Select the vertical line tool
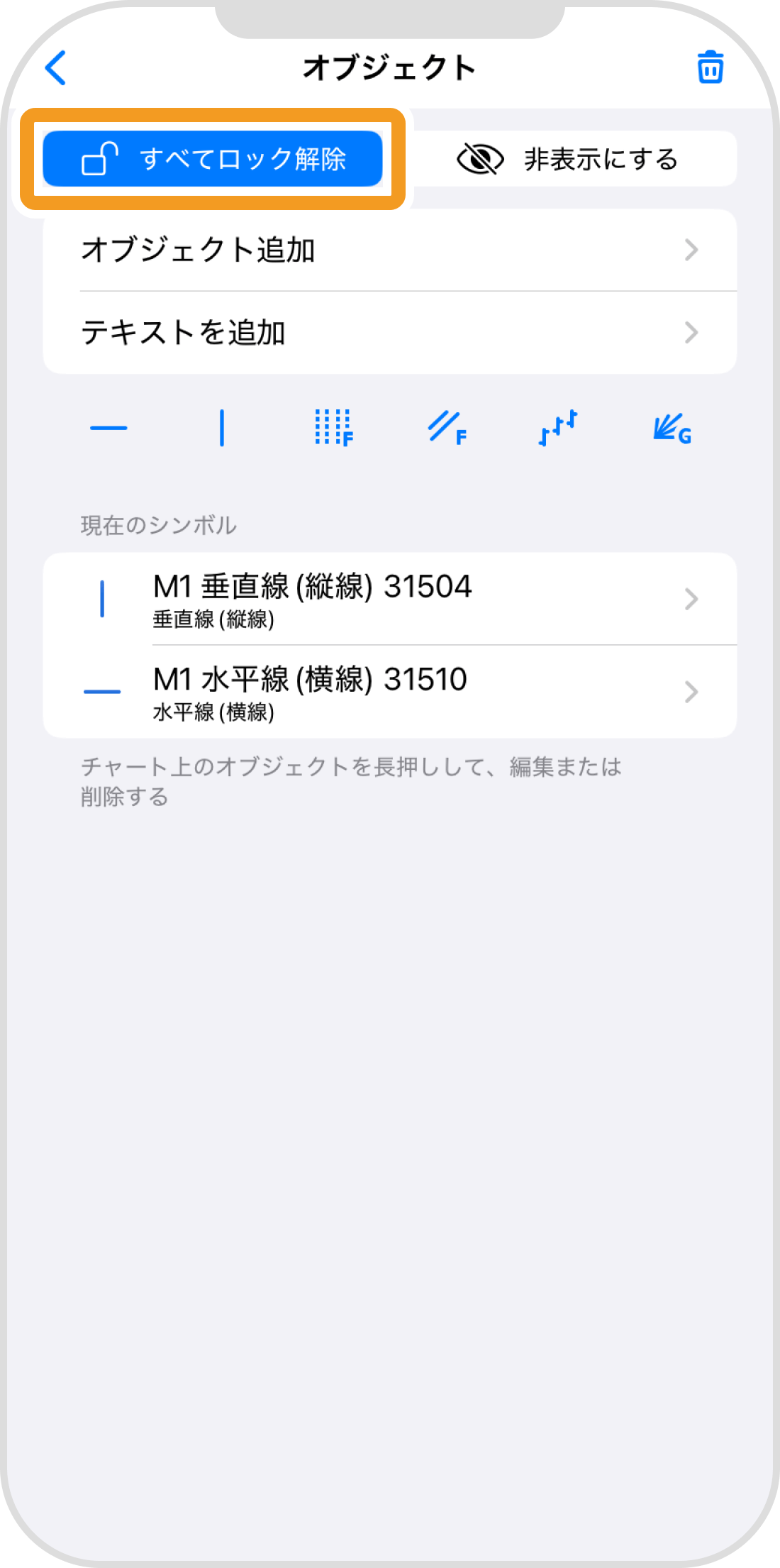Viewport: 780px width, 1568px height. (222, 428)
